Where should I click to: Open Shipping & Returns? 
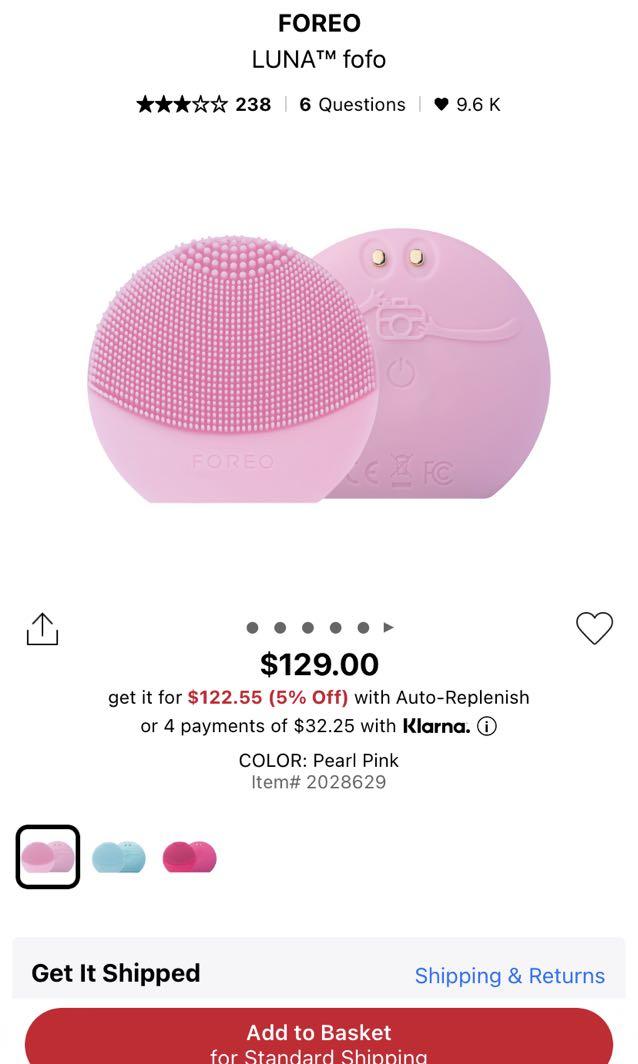[509, 976]
